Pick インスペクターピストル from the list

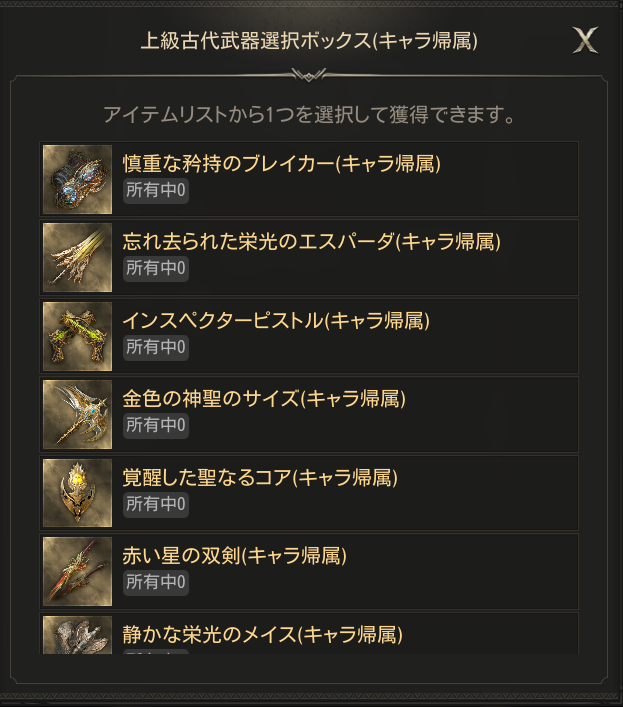[x=309, y=335]
